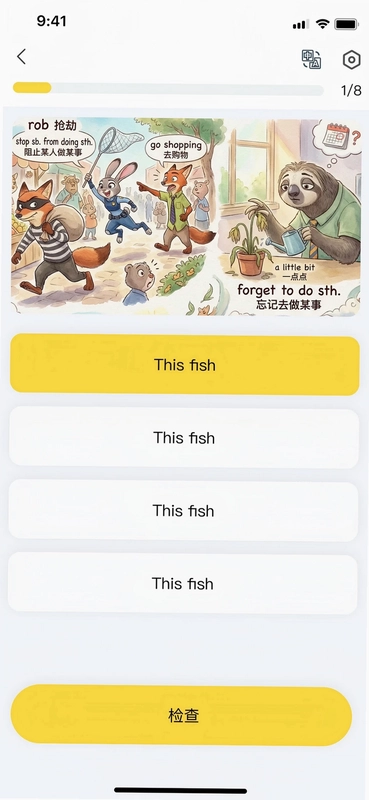Open the hexagon settings icon
Screen dimensions: 369x800
pyautogui.click(x=351, y=60)
